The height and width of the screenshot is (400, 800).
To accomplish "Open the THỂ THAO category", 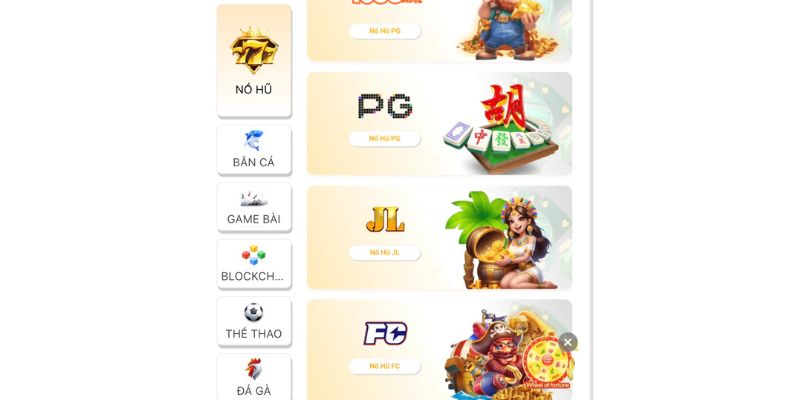I will (x=254, y=321).
